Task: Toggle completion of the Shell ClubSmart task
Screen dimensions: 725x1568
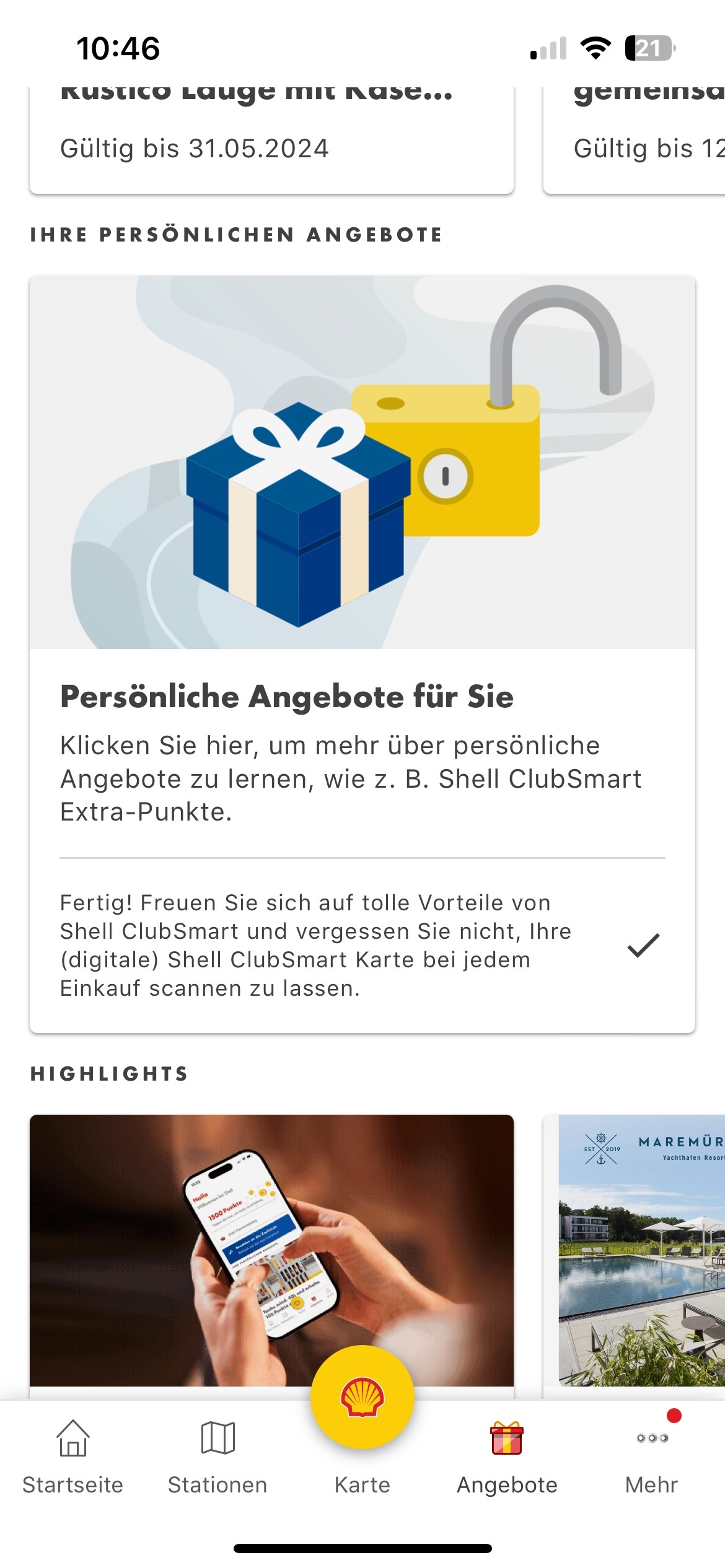Action: coord(643,946)
